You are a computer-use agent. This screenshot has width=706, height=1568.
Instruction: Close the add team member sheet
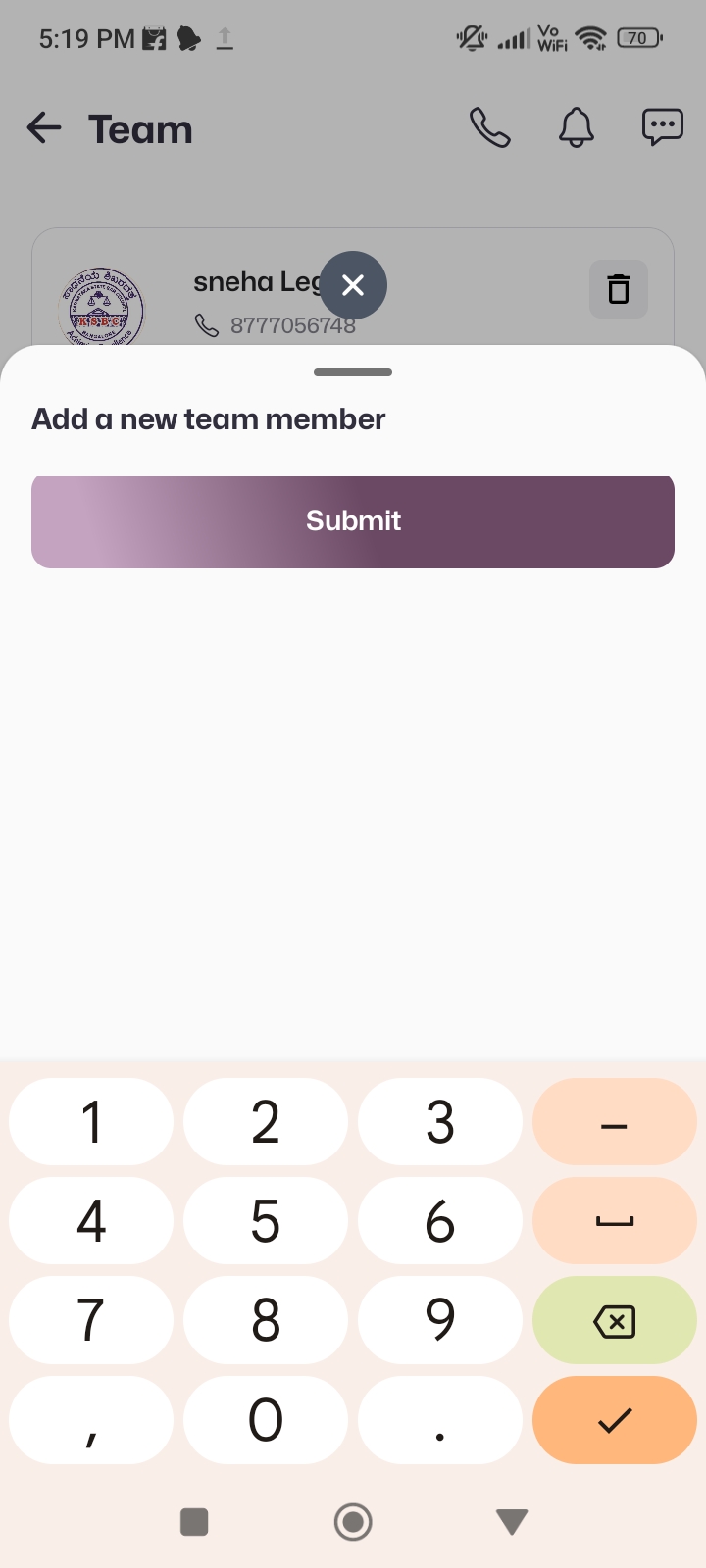[353, 285]
